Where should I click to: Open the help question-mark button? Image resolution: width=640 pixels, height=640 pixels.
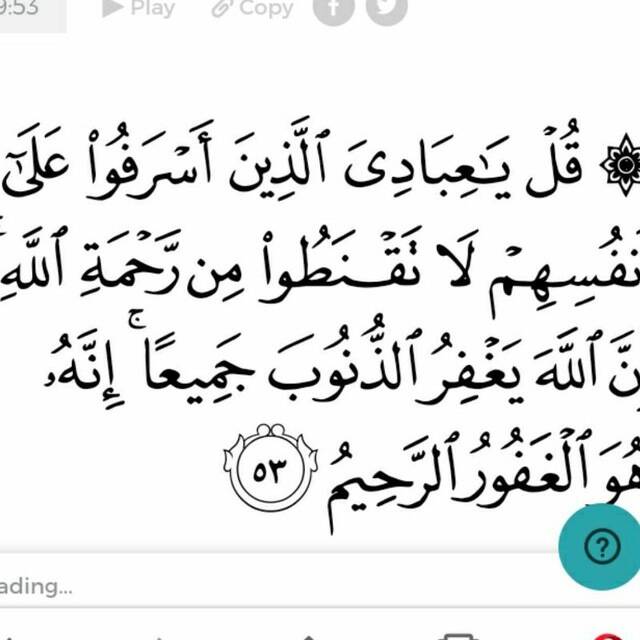600,547
